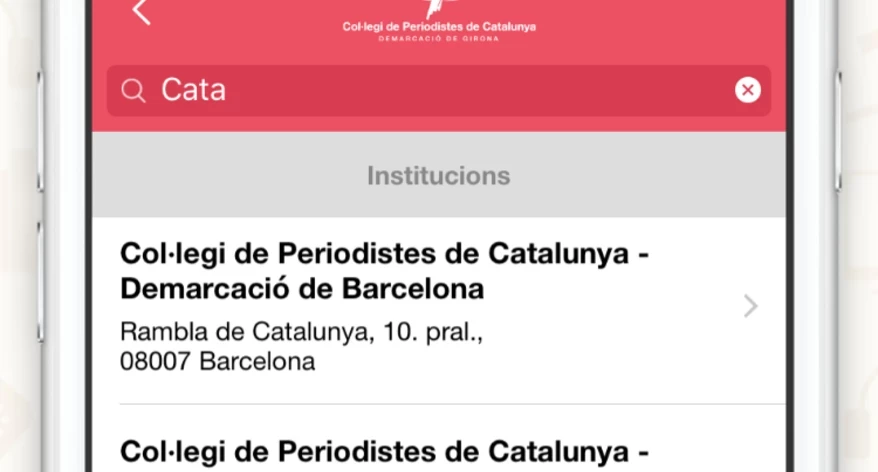Tap the search field containing "Cata"
Image resolution: width=878 pixels, height=472 pixels.
[430, 91]
